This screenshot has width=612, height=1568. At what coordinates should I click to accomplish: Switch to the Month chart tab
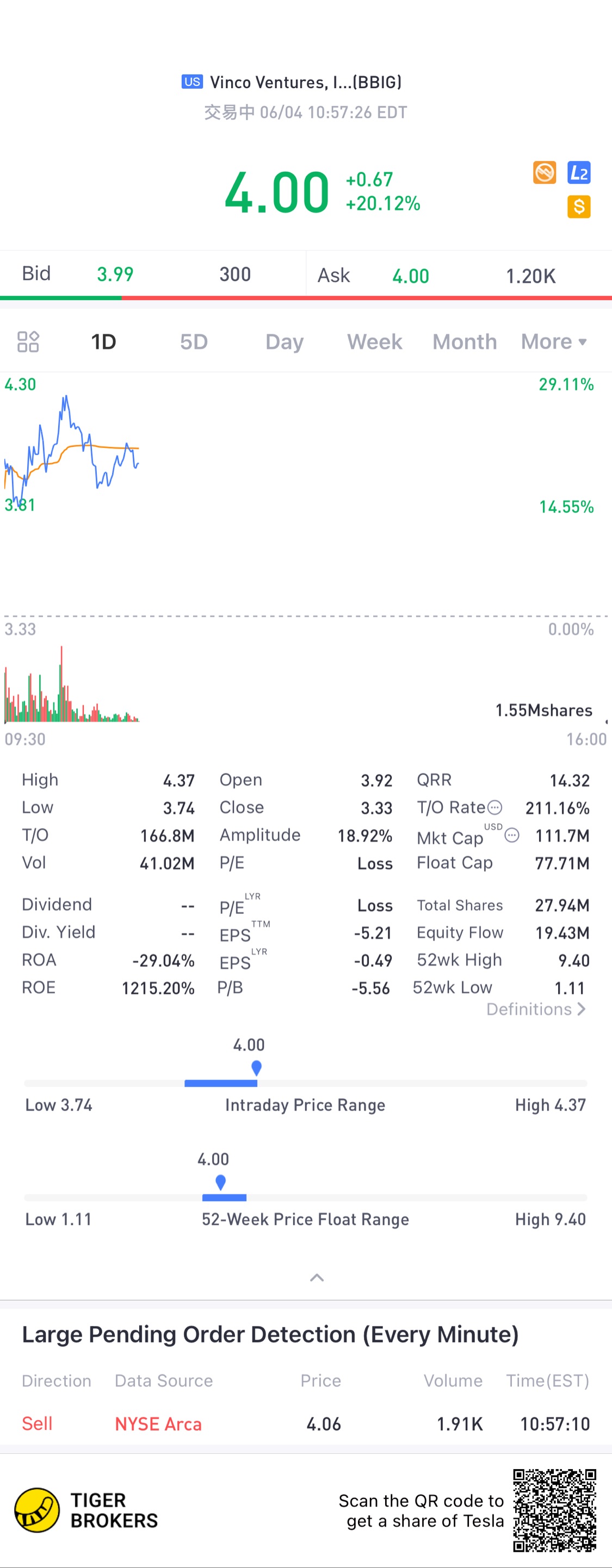pos(465,342)
